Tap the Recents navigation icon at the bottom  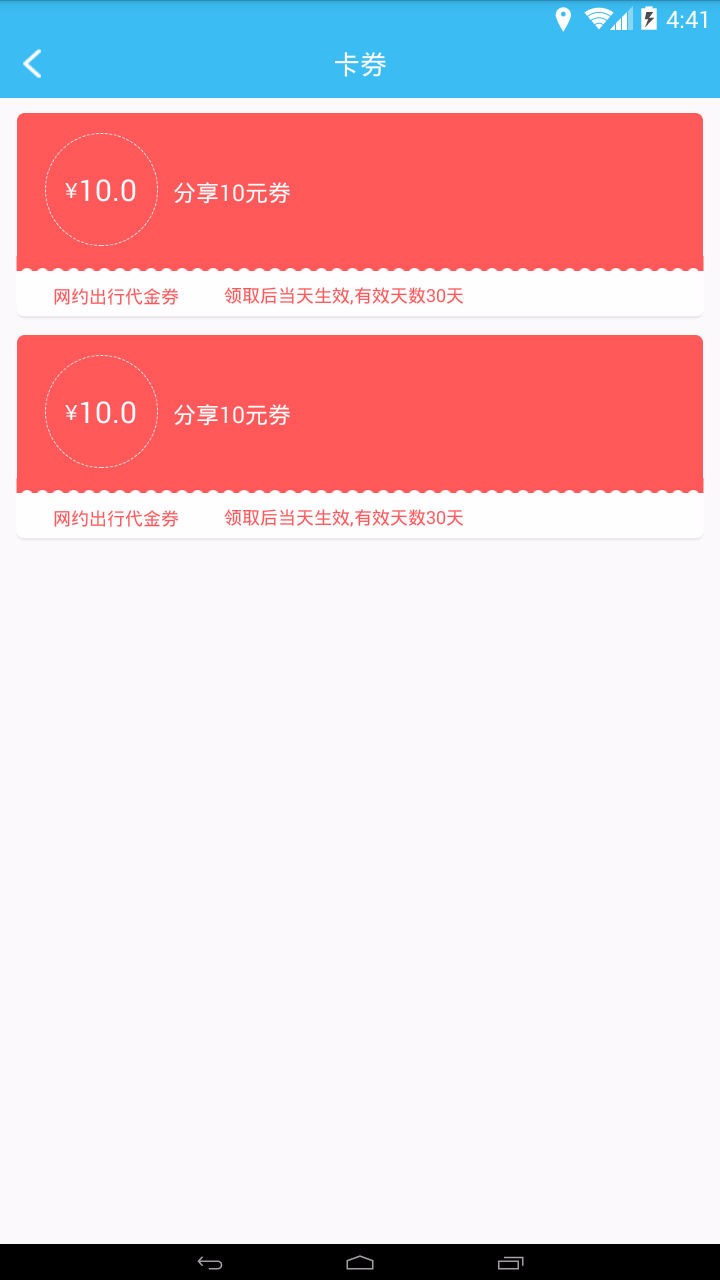pyautogui.click(x=512, y=1263)
